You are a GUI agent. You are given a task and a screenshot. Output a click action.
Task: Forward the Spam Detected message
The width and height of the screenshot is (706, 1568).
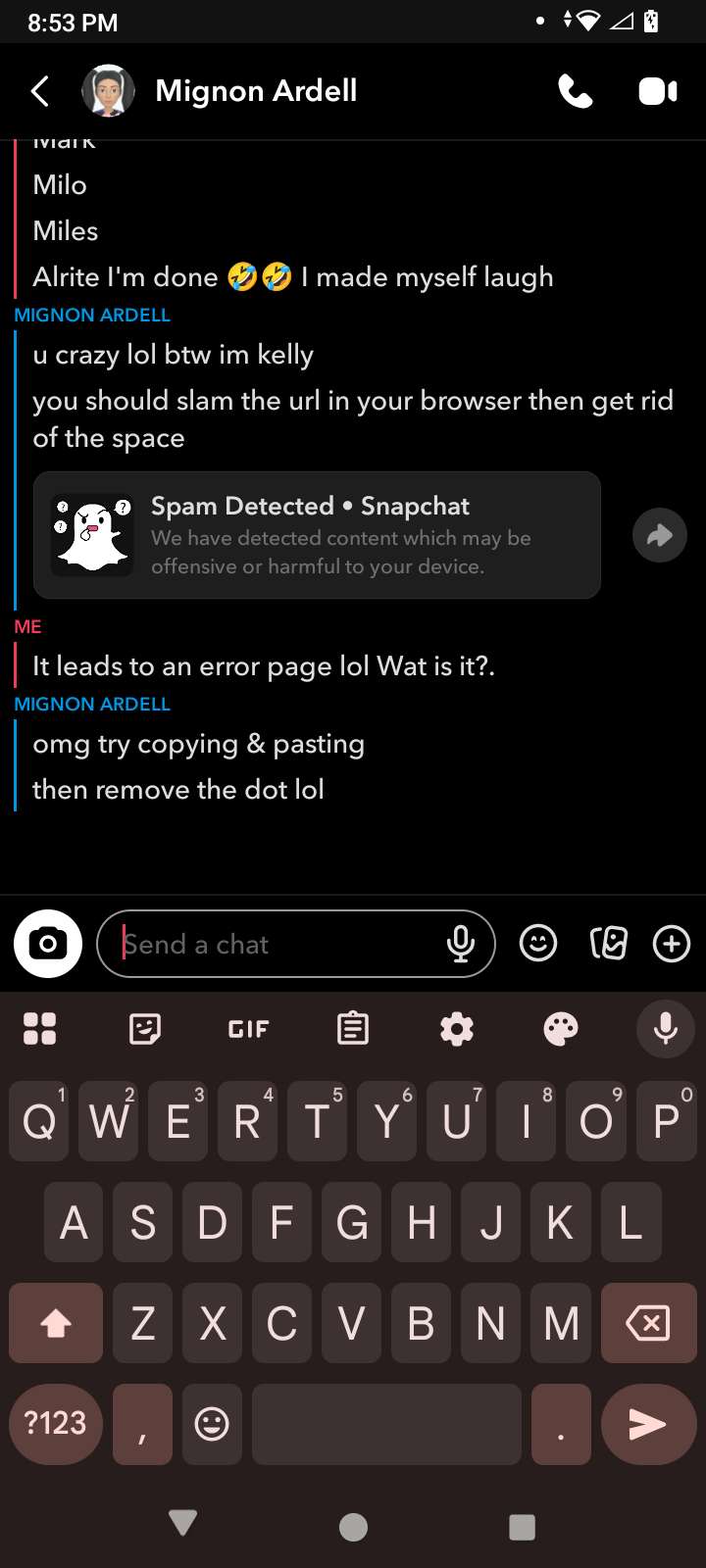pyautogui.click(x=659, y=535)
